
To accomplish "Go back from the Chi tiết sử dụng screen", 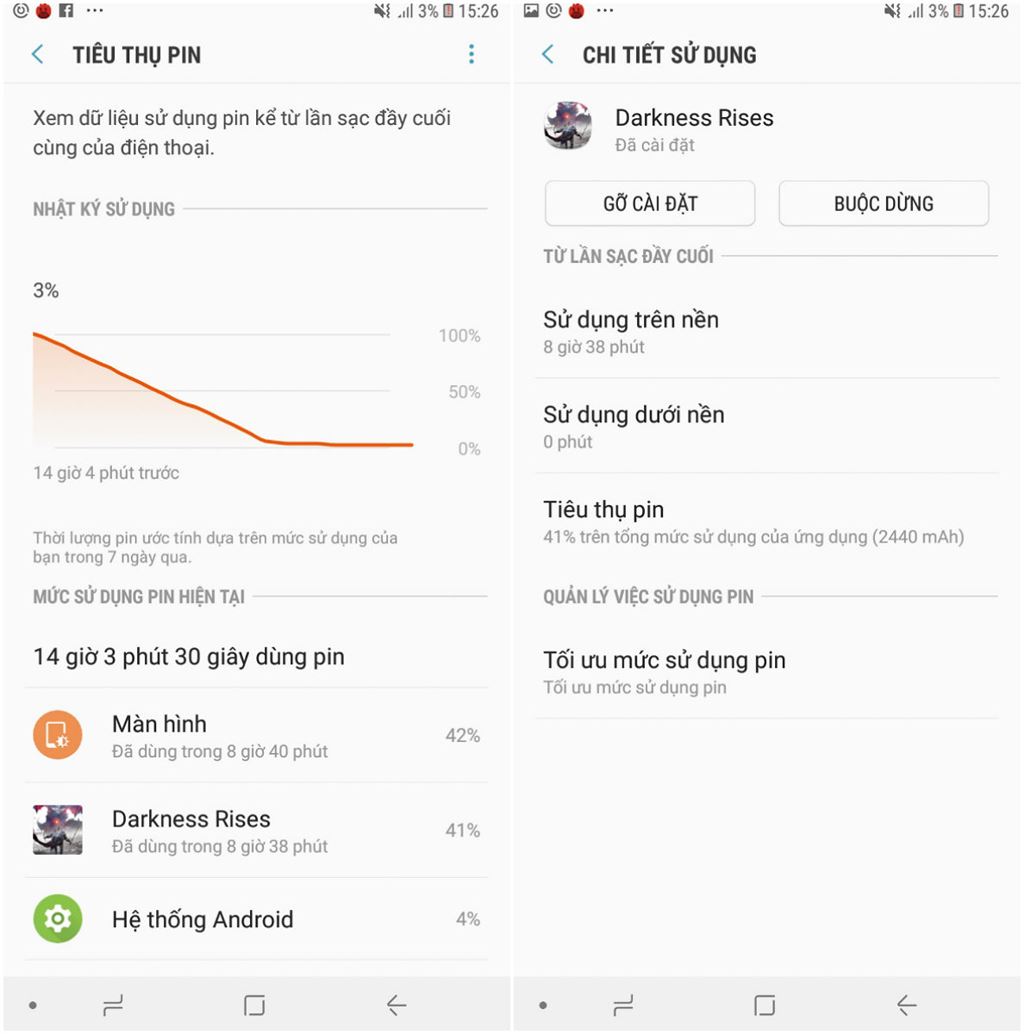I will click(x=548, y=54).
